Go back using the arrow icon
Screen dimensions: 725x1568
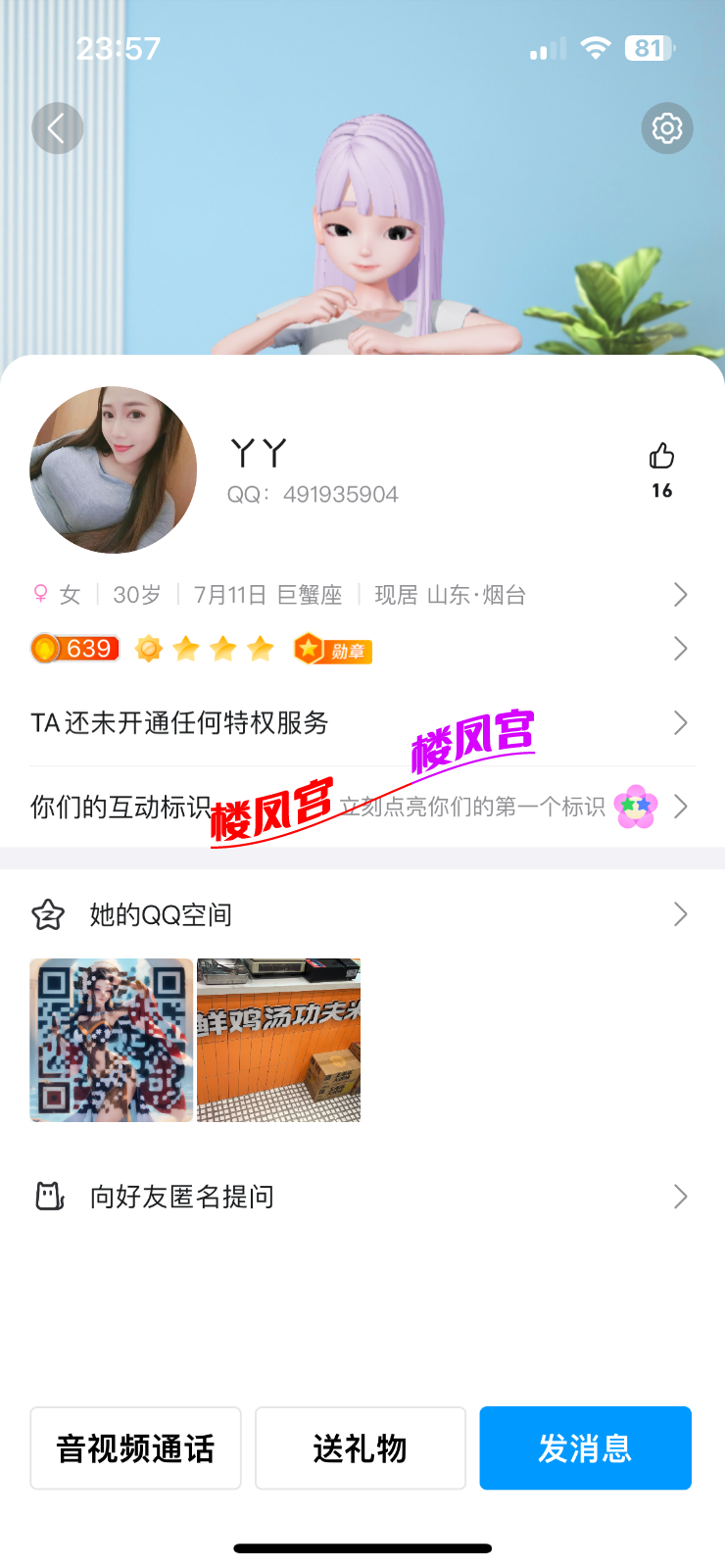tap(57, 128)
